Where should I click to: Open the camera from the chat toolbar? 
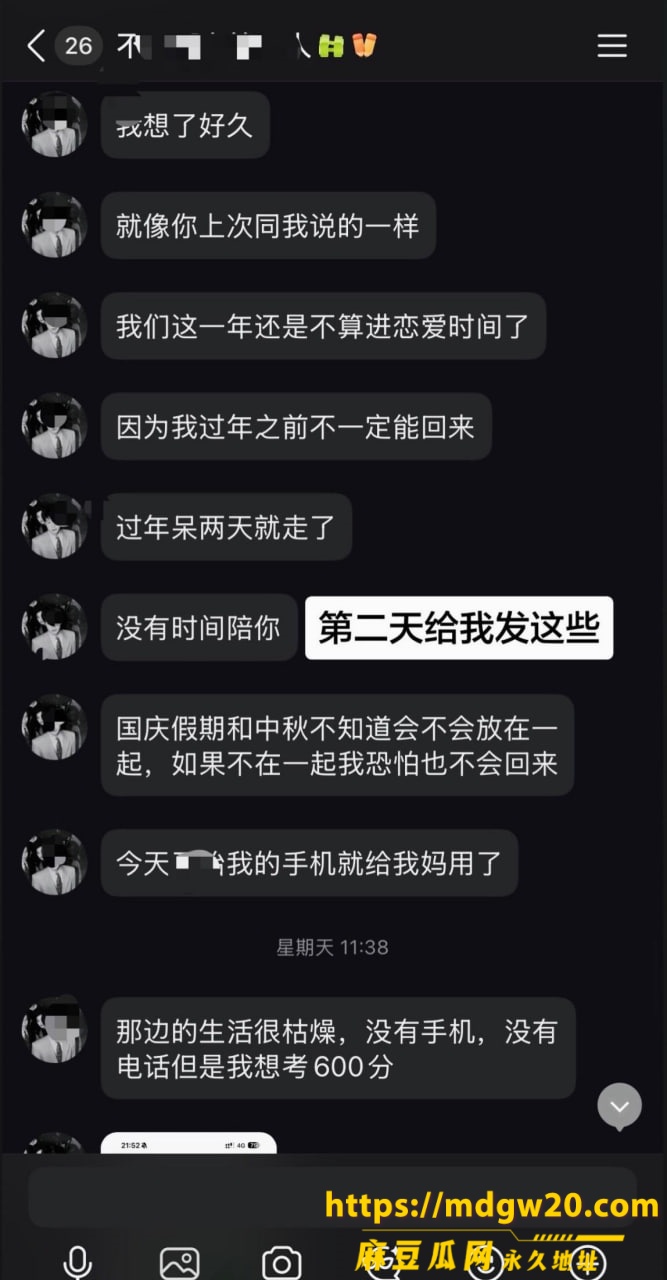pos(282,1262)
